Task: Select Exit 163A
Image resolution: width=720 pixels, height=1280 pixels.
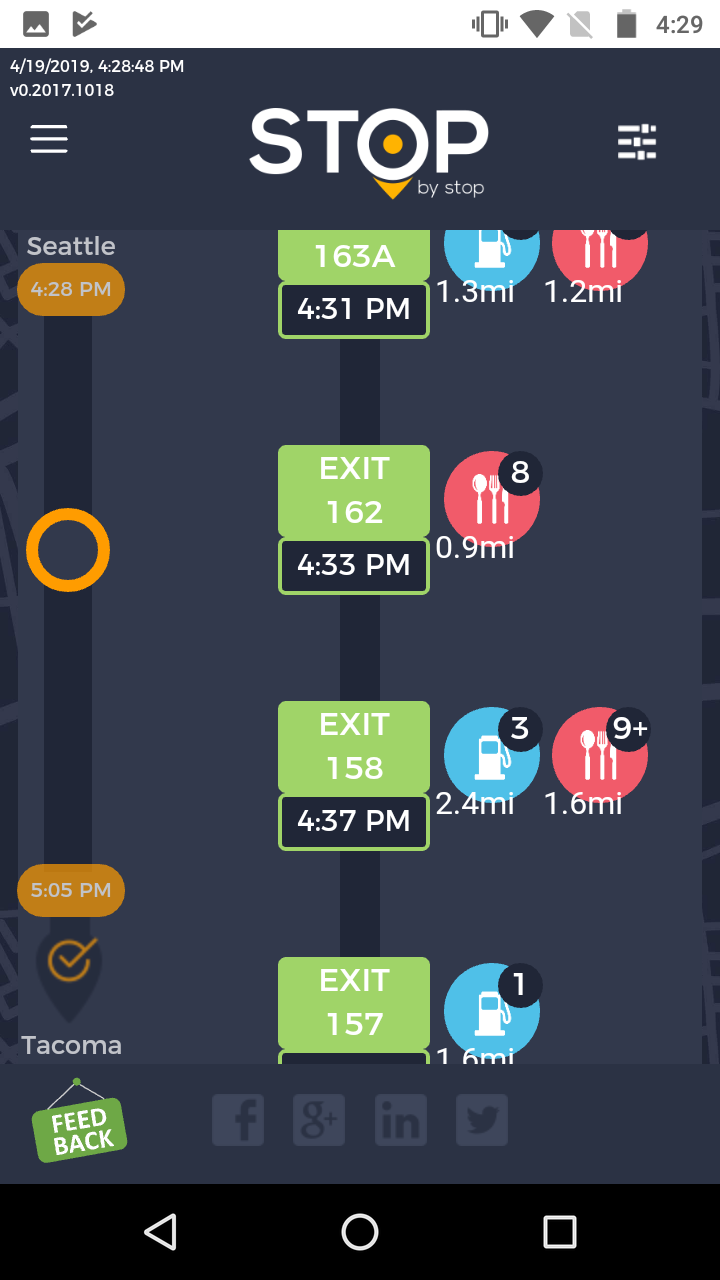Action: pos(354,256)
